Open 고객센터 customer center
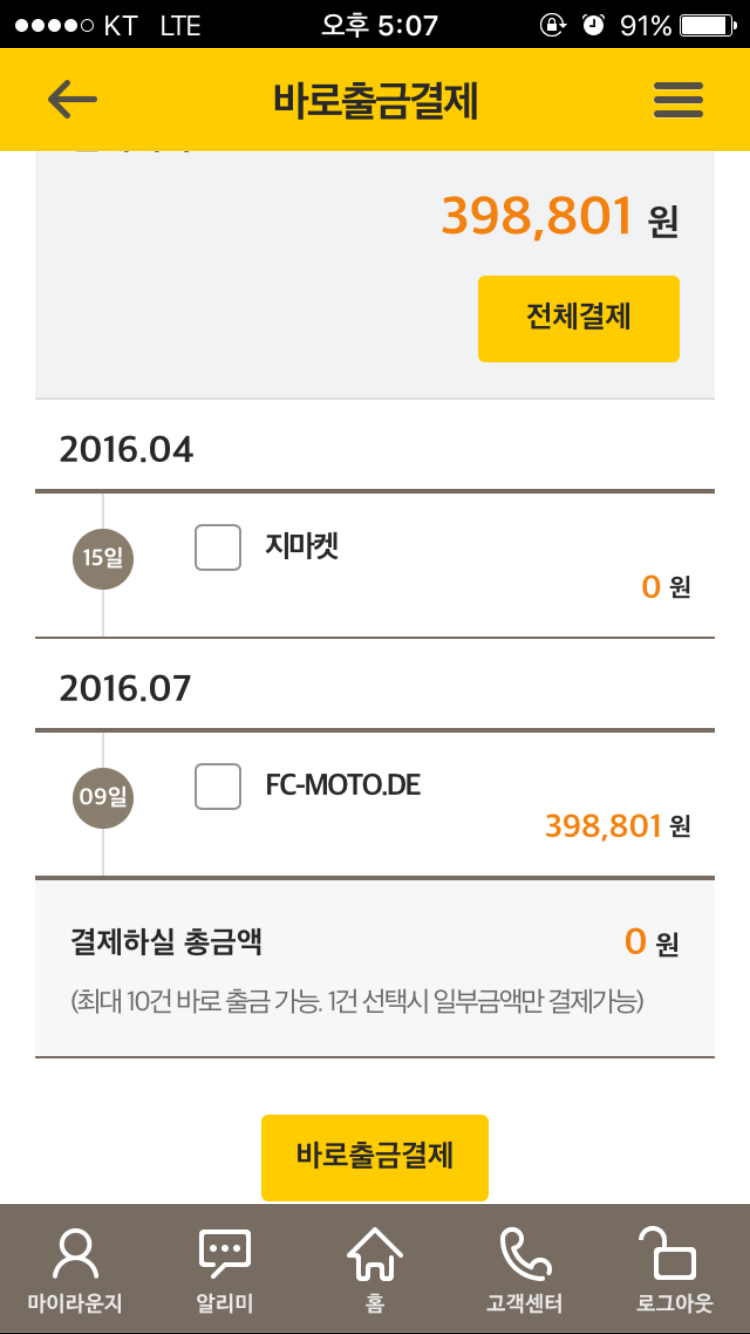The image size is (750, 1334). (x=525, y=1270)
